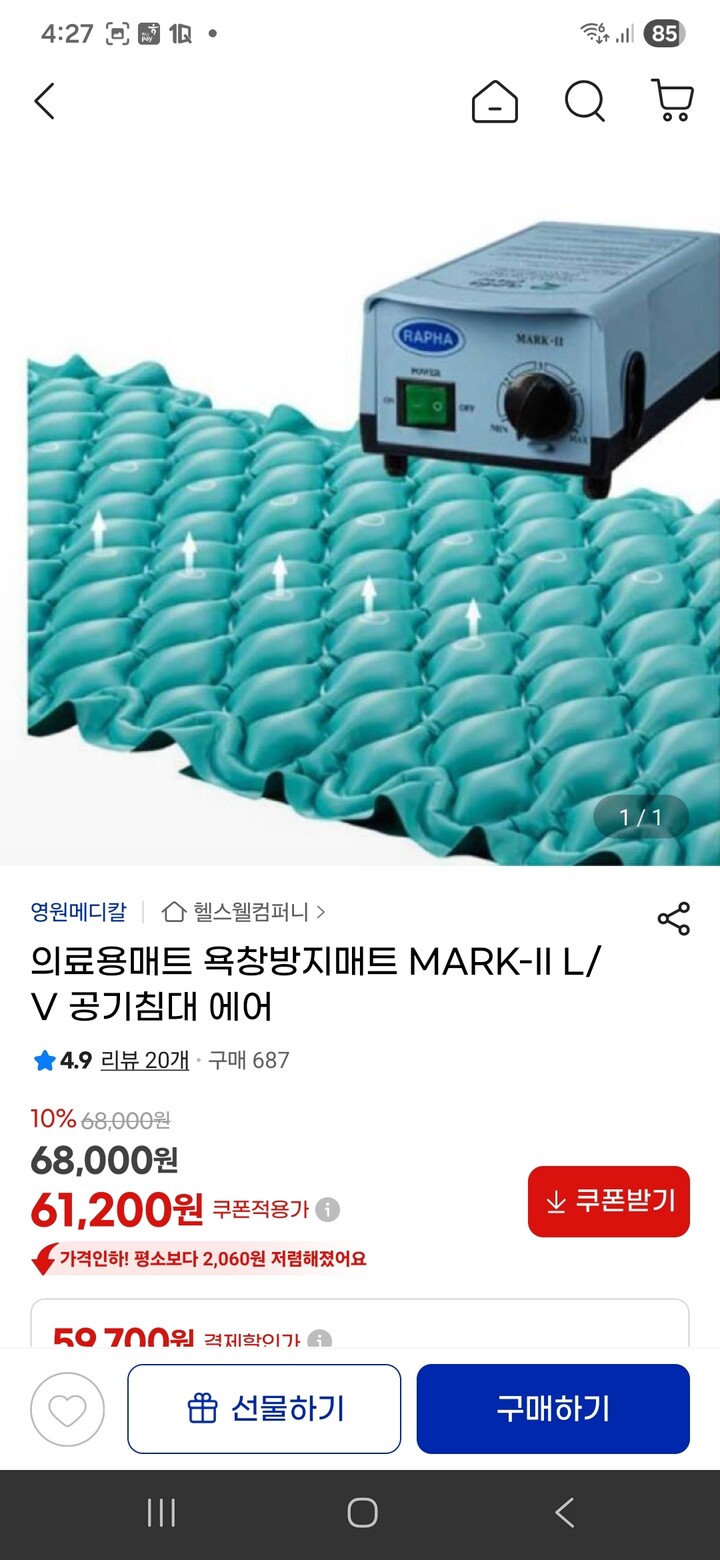720x1560 pixels.
Task: Open the home screen via house icon
Action: click(494, 101)
